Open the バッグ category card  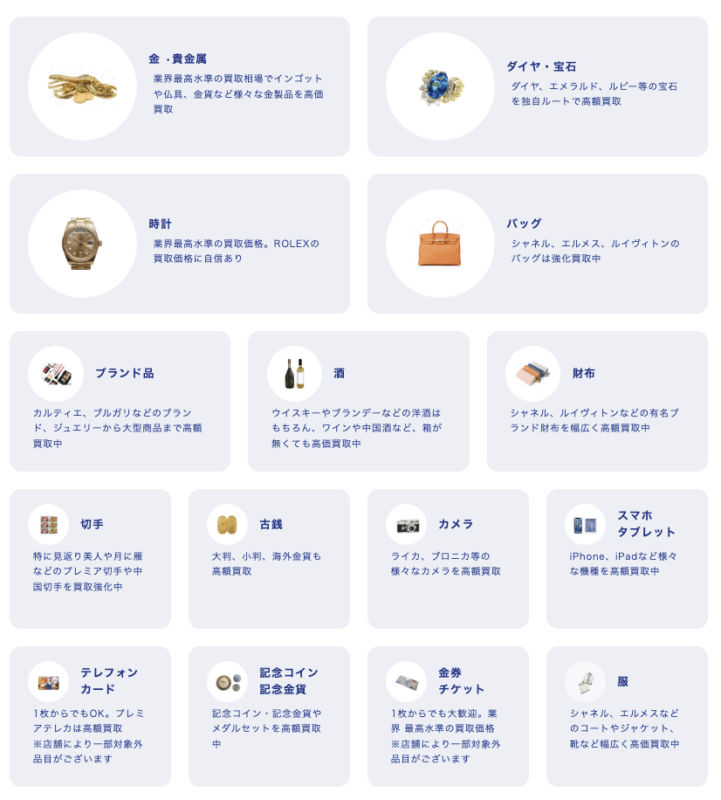click(537, 244)
